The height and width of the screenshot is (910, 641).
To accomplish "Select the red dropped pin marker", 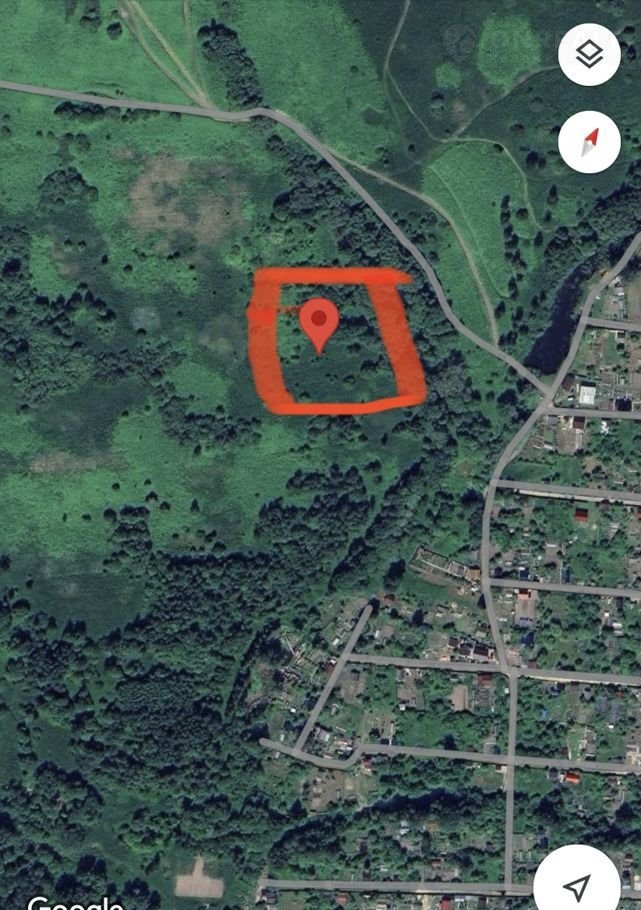I will coord(319,323).
